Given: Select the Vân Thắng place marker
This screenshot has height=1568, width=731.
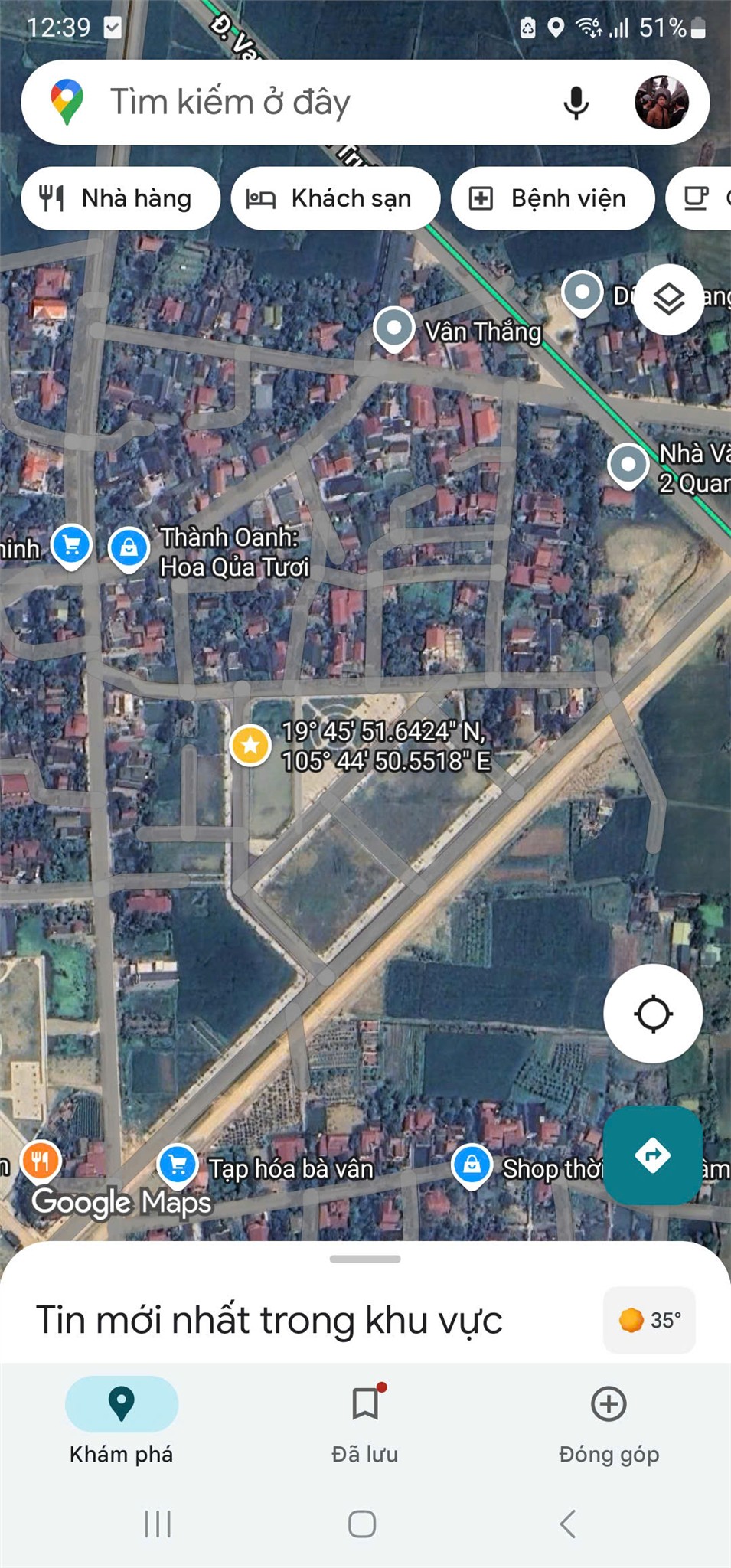Looking at the screenshot, I should (394, 329).
